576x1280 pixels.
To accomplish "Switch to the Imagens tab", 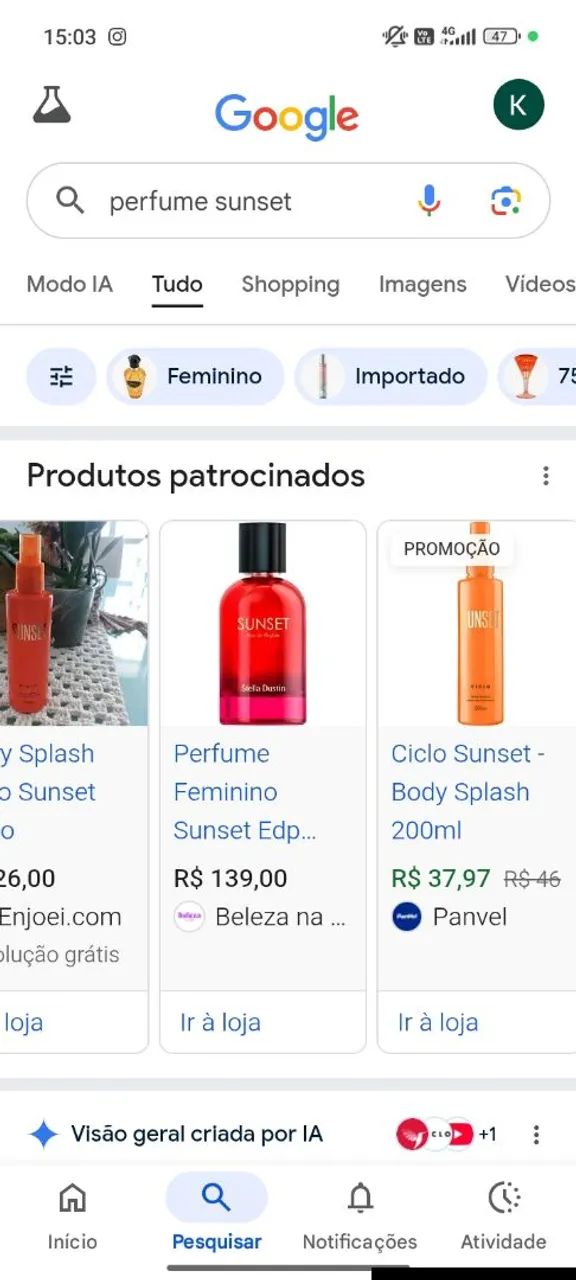I will click(x=422, y=284).
